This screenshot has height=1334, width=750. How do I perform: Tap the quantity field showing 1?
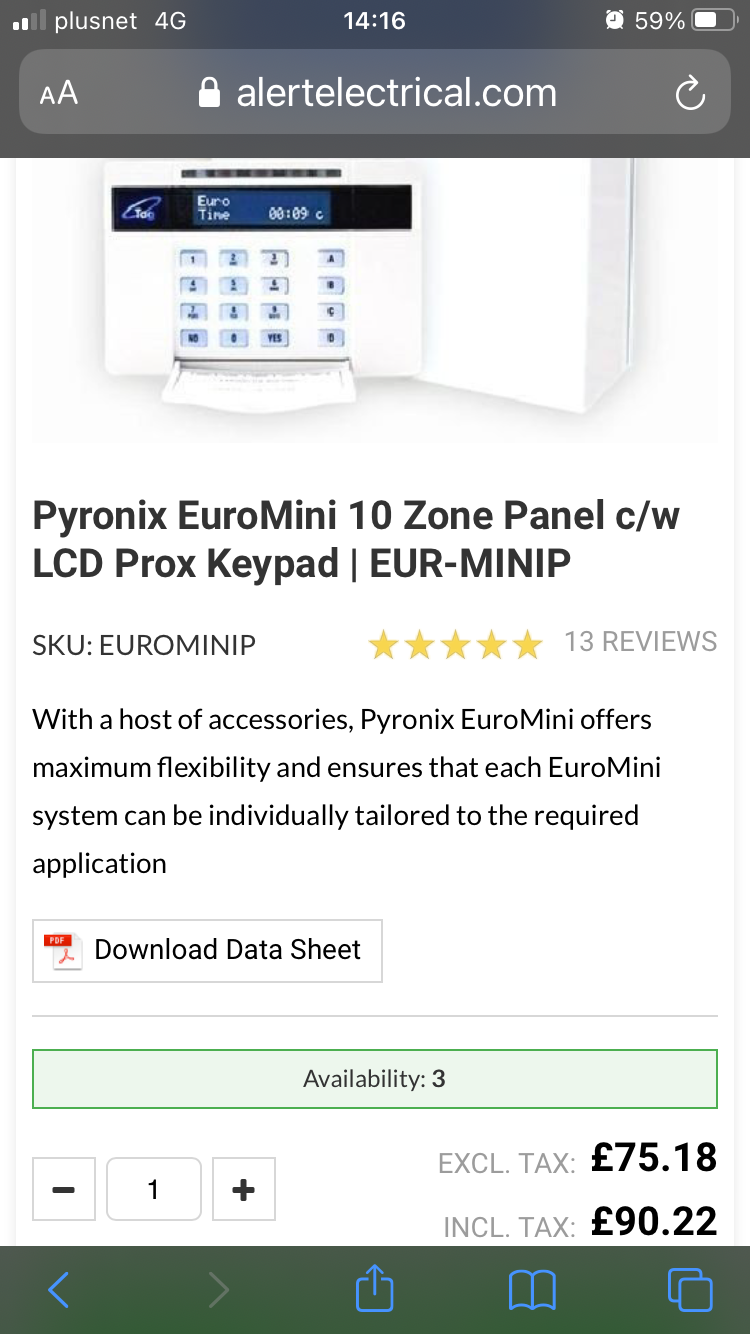click(153, 1189)
